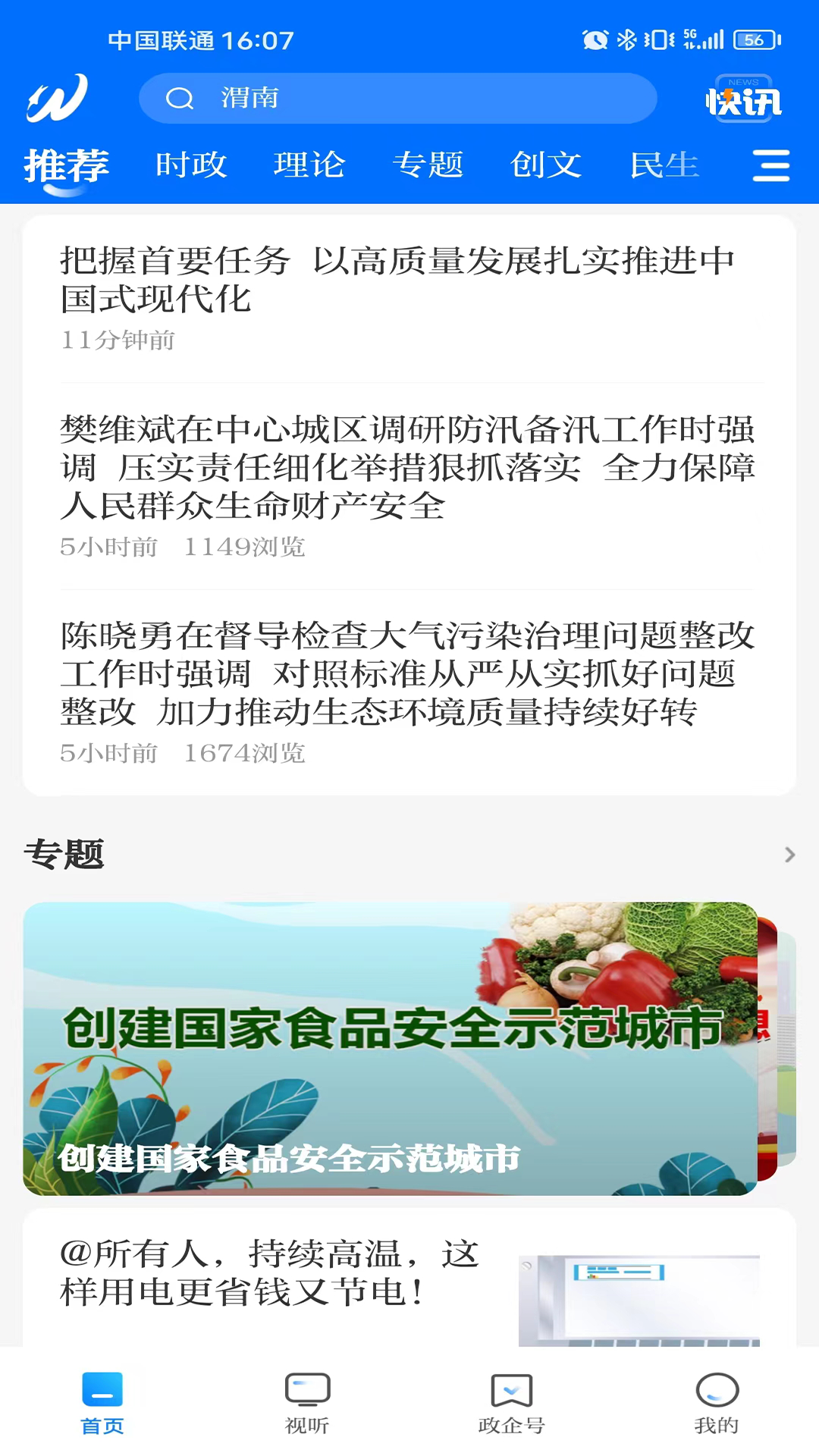819x1456 pixels.
Task: Switch to the 民生 tab
Action: [x=664, y=165]
